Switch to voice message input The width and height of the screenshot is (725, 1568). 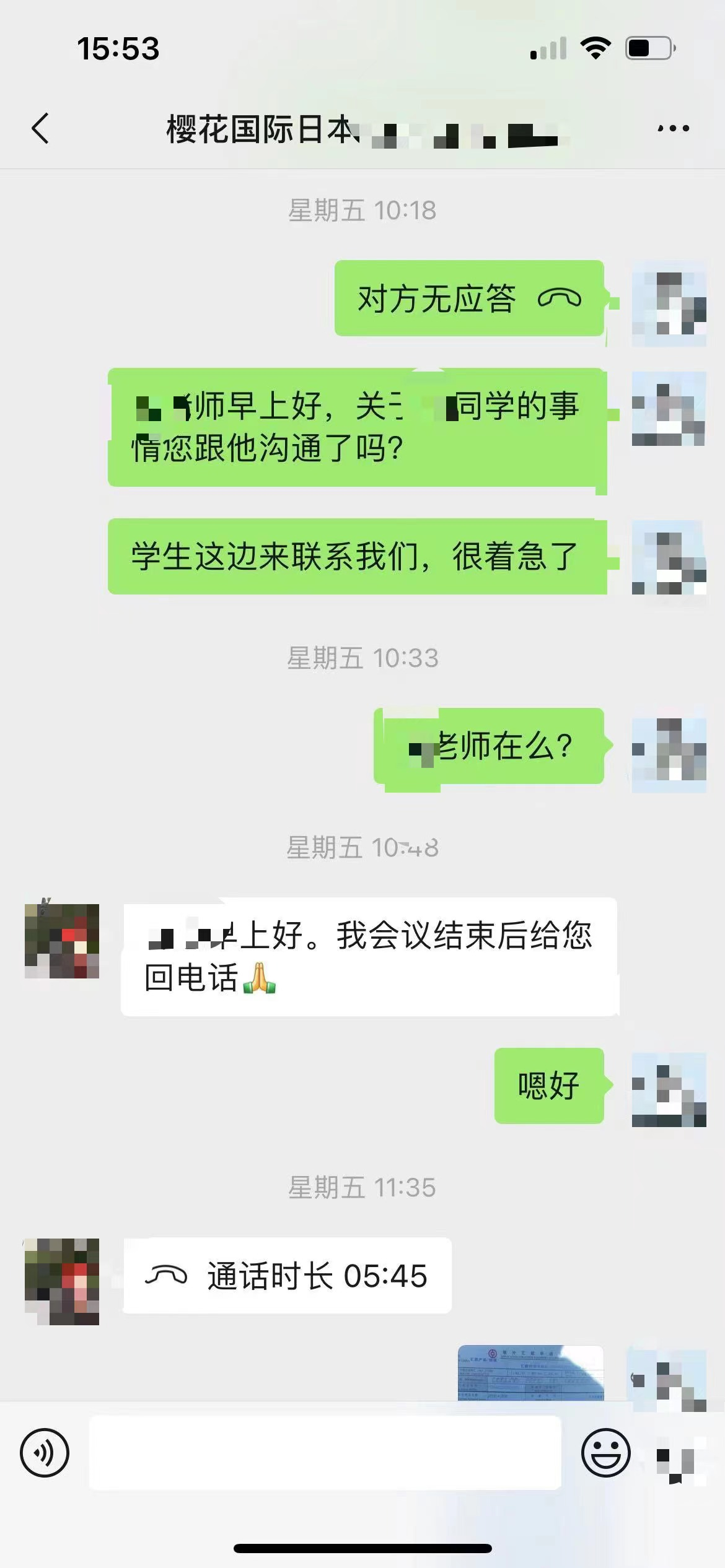click(45, 1453)
